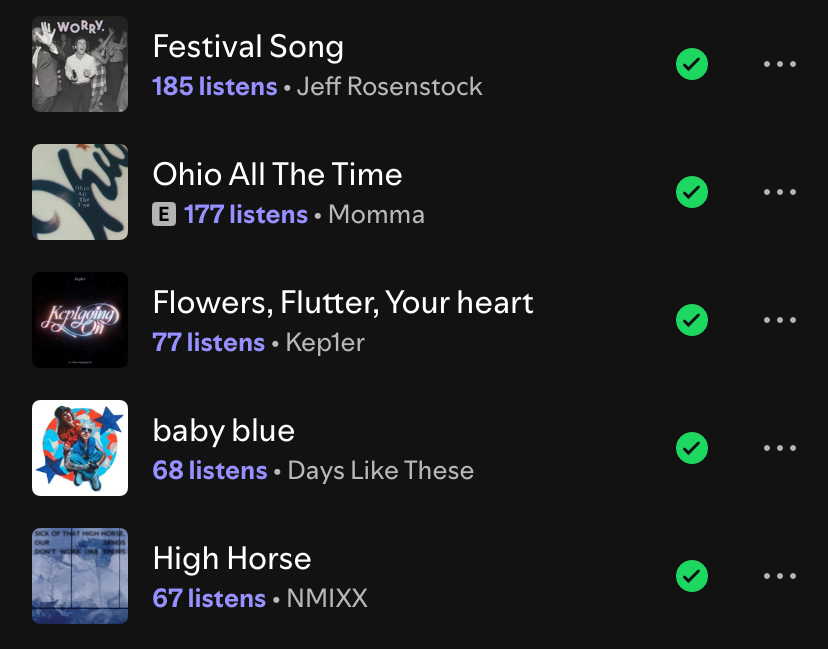828x649 pixels.
Task: Tap the saved checkmark on Festival Song
Action: pos(692,64)
